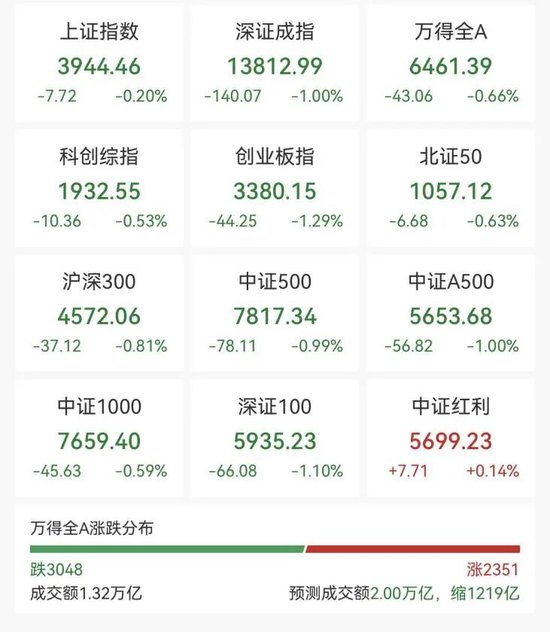Select the 中证A500 index card

tap(450, 313)
